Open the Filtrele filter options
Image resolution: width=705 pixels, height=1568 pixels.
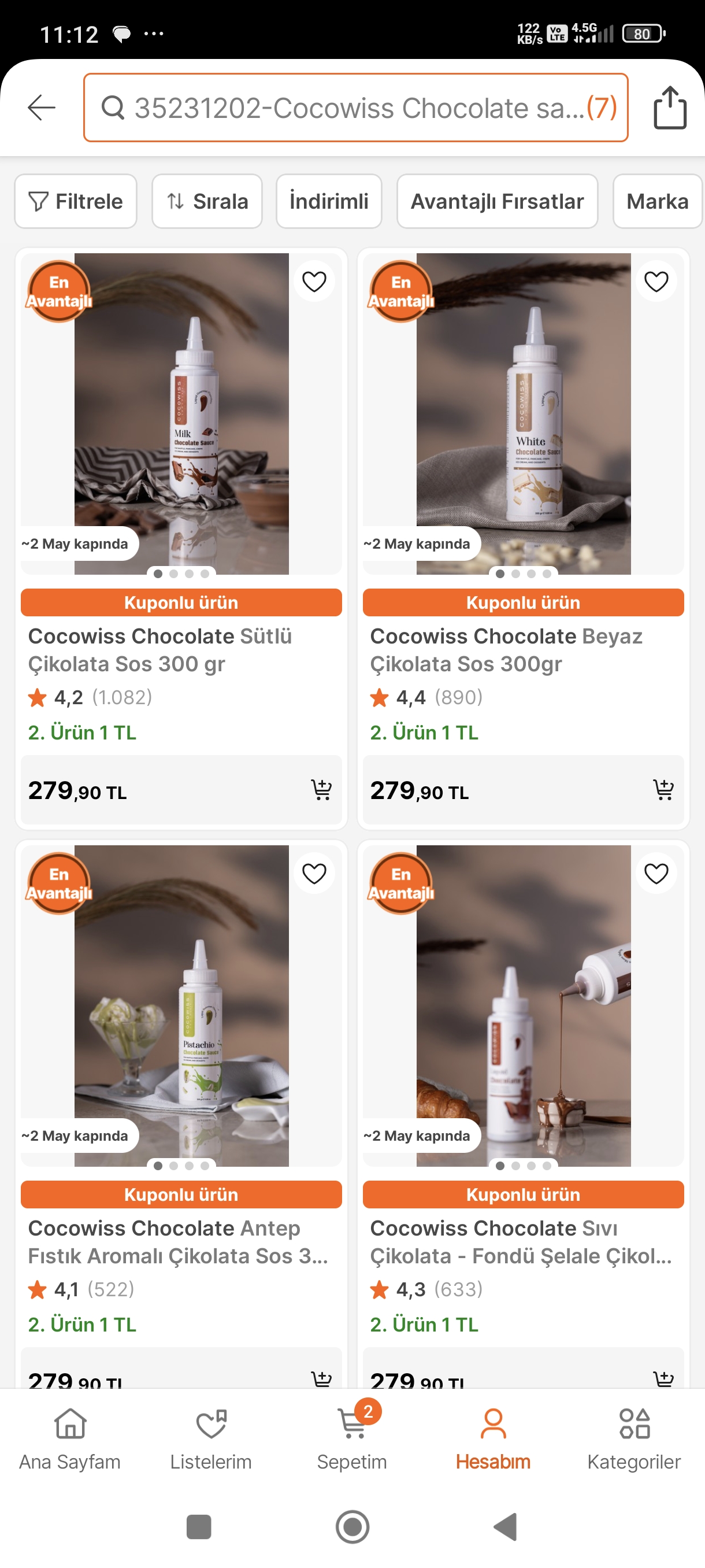76,201
